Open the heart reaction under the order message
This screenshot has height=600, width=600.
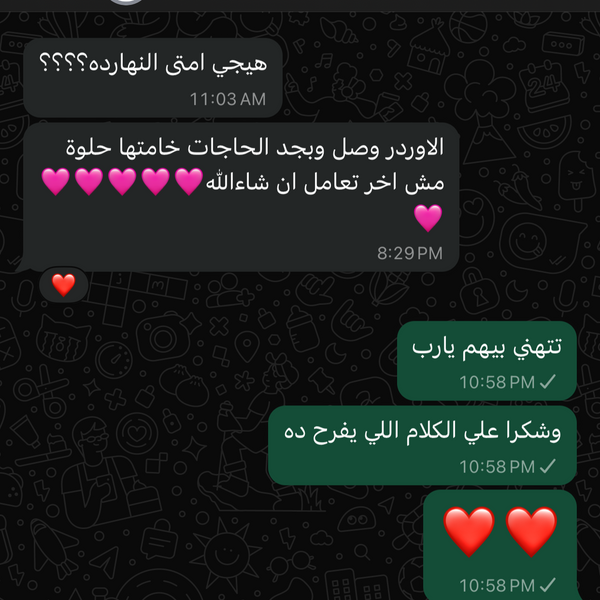(64, 285)
